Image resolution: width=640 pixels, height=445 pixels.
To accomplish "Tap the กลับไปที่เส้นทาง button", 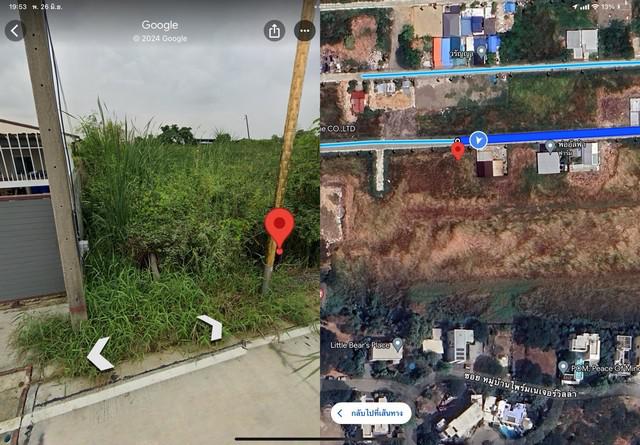I will [371, 413].
